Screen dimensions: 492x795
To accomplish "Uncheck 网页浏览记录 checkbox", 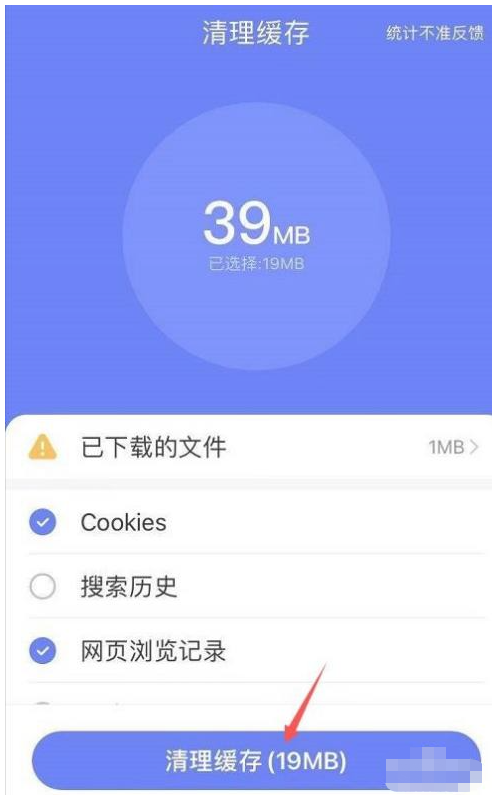I will pyautogui.click(x=43, y=651).
